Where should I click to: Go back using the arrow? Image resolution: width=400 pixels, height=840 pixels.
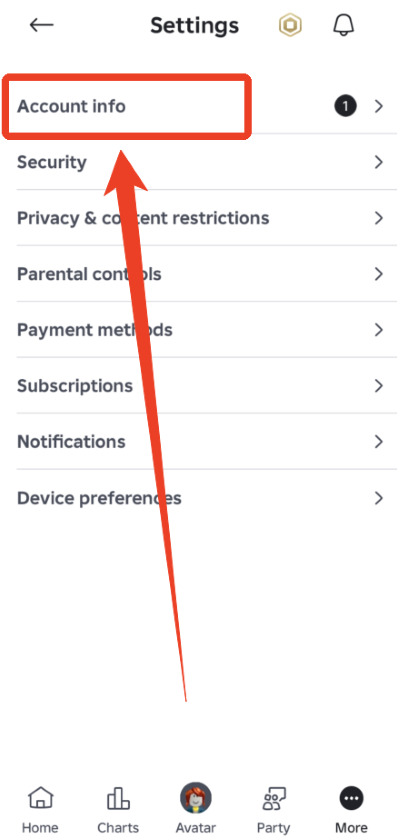point(41,25)
